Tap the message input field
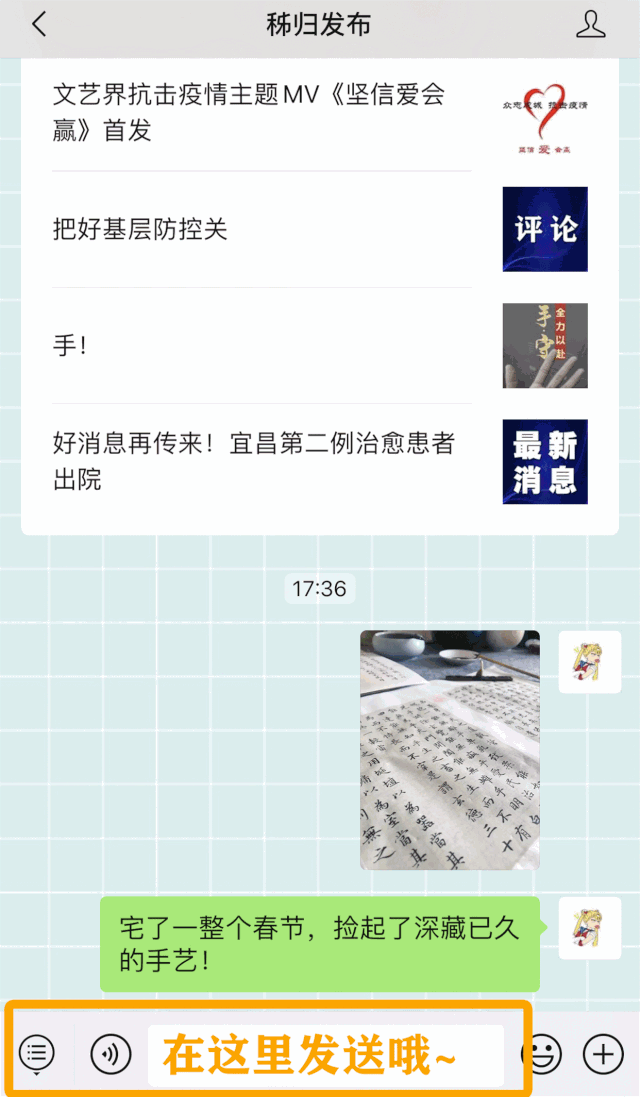This screenshot has width=640, height=1097. (x=325, y=1055)
